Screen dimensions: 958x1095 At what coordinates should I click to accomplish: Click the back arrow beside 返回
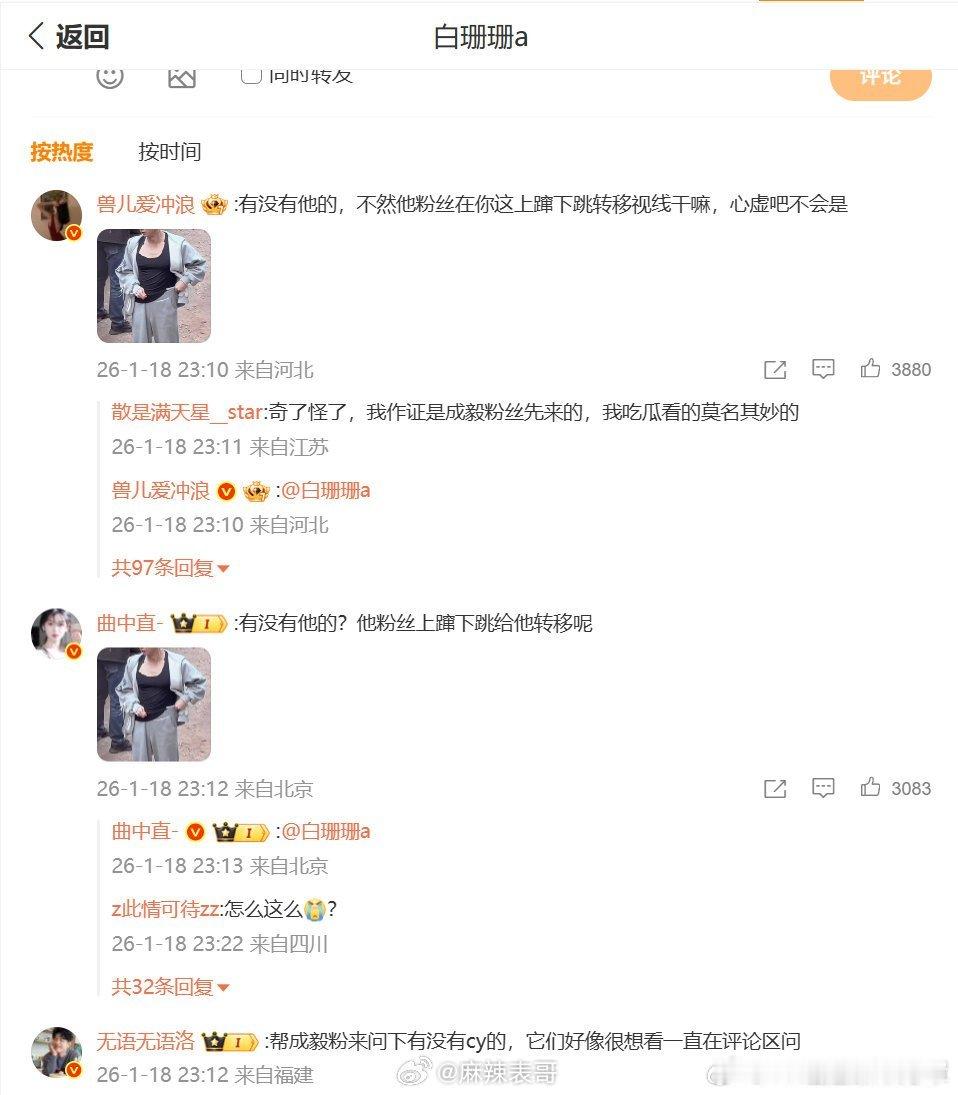(36, 36)
